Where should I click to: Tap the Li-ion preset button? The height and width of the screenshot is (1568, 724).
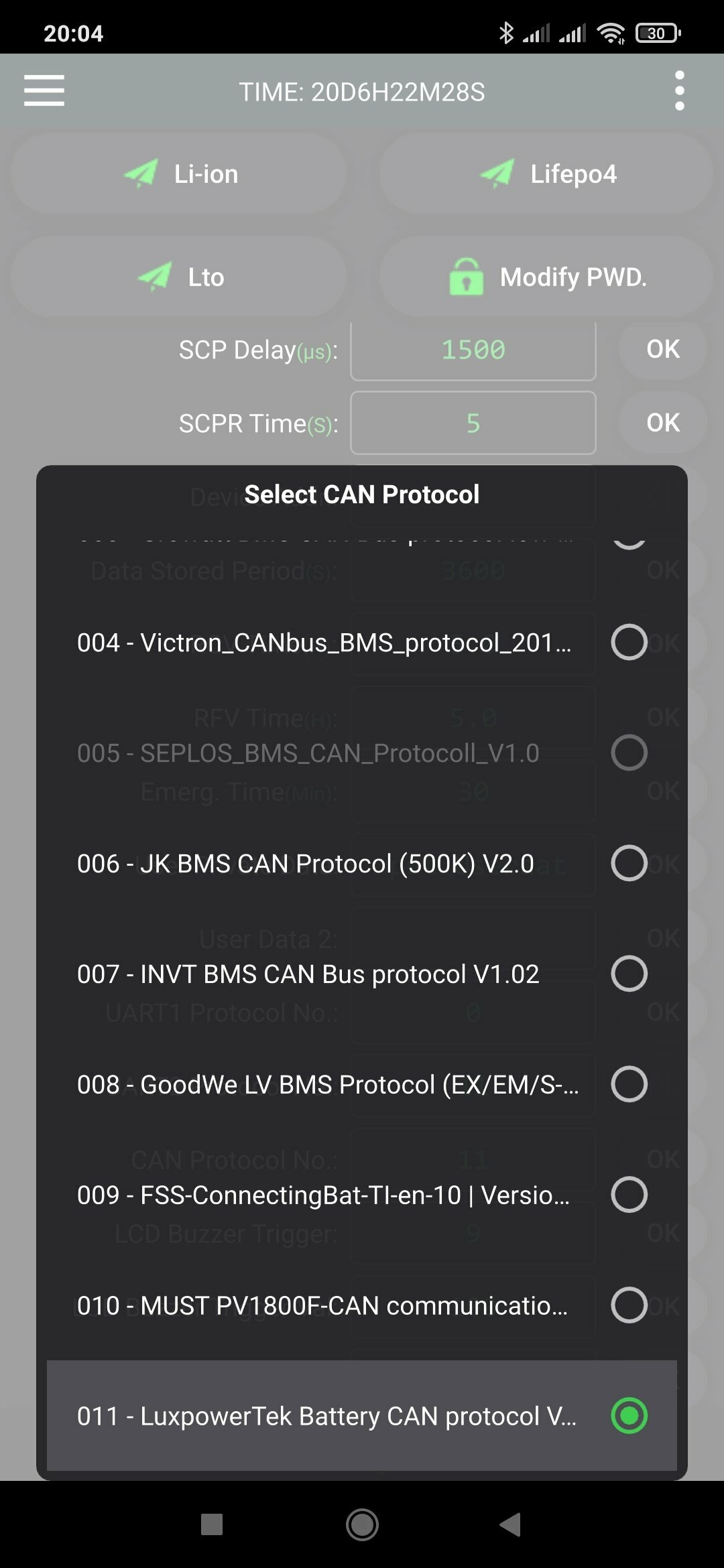(x=178, y=174)
